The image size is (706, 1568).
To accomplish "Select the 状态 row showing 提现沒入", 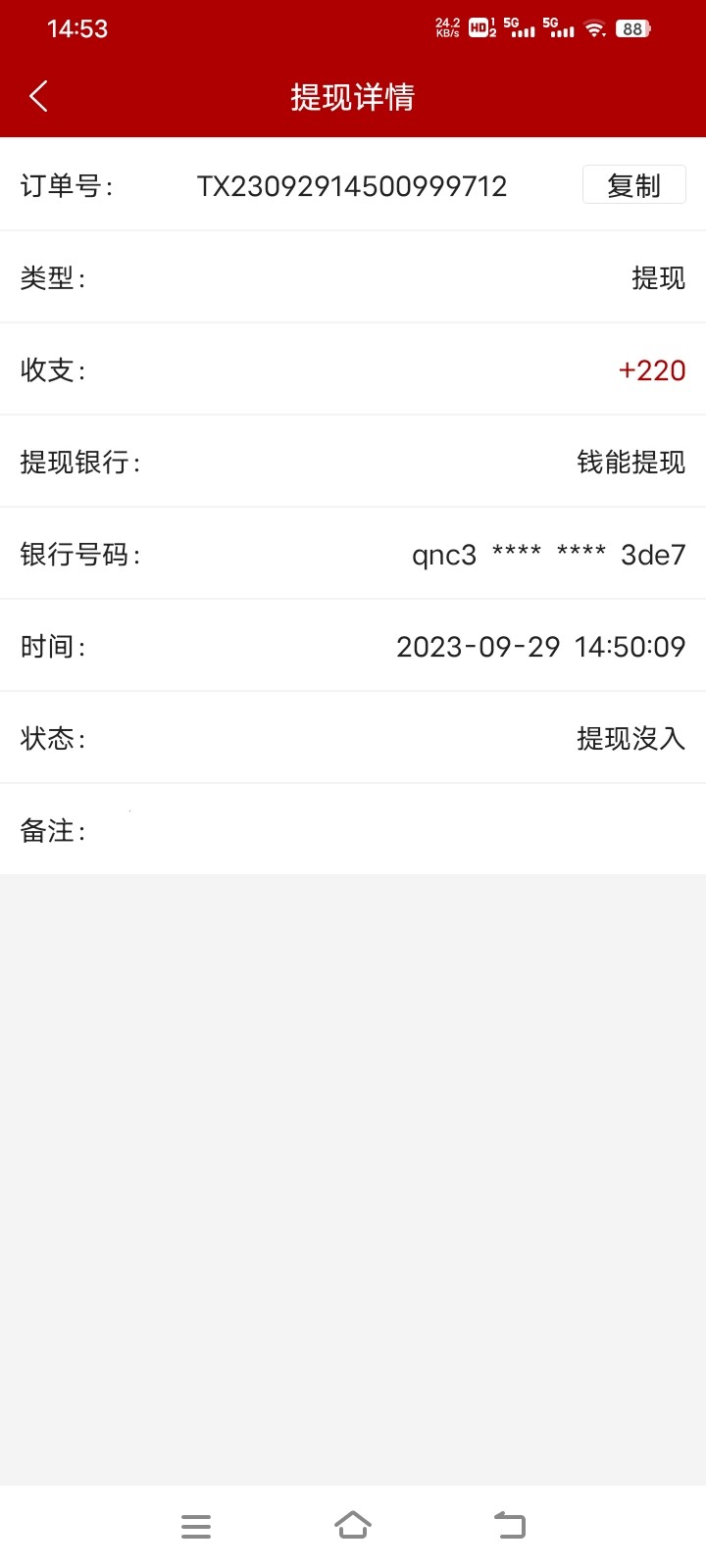I will tap(631, 739).
